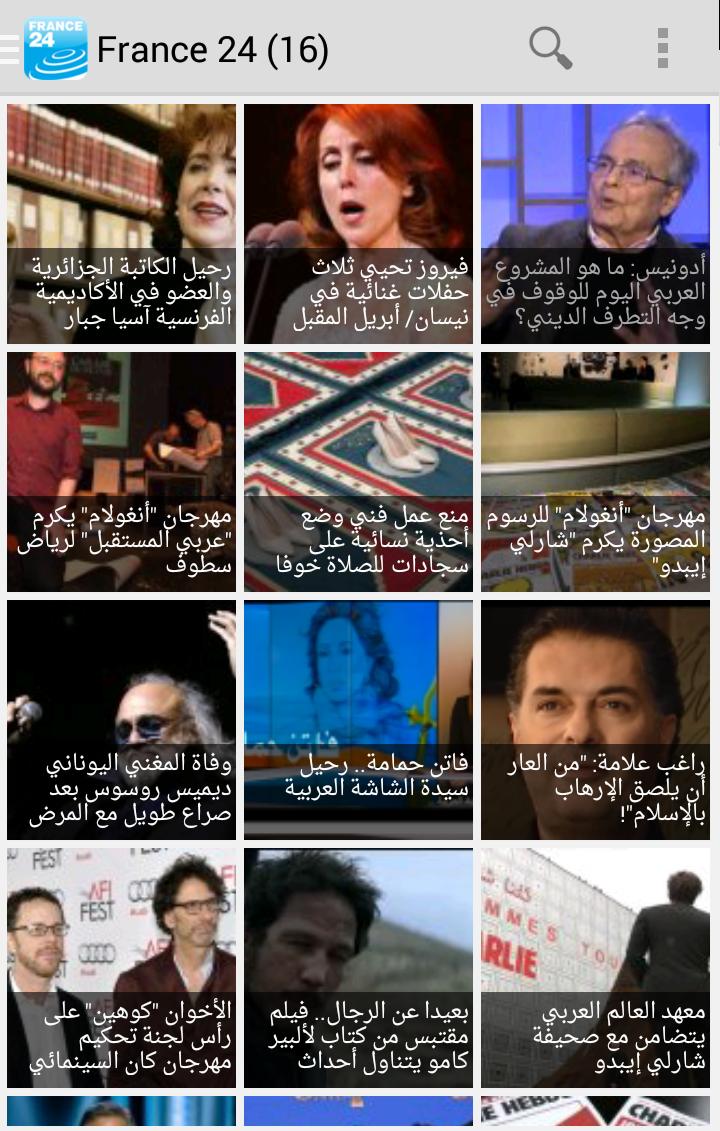Image resolution: width=720 pixels, height=1131 pixels.
Task: Open the Adonis interview article
Action: point(595,222)
